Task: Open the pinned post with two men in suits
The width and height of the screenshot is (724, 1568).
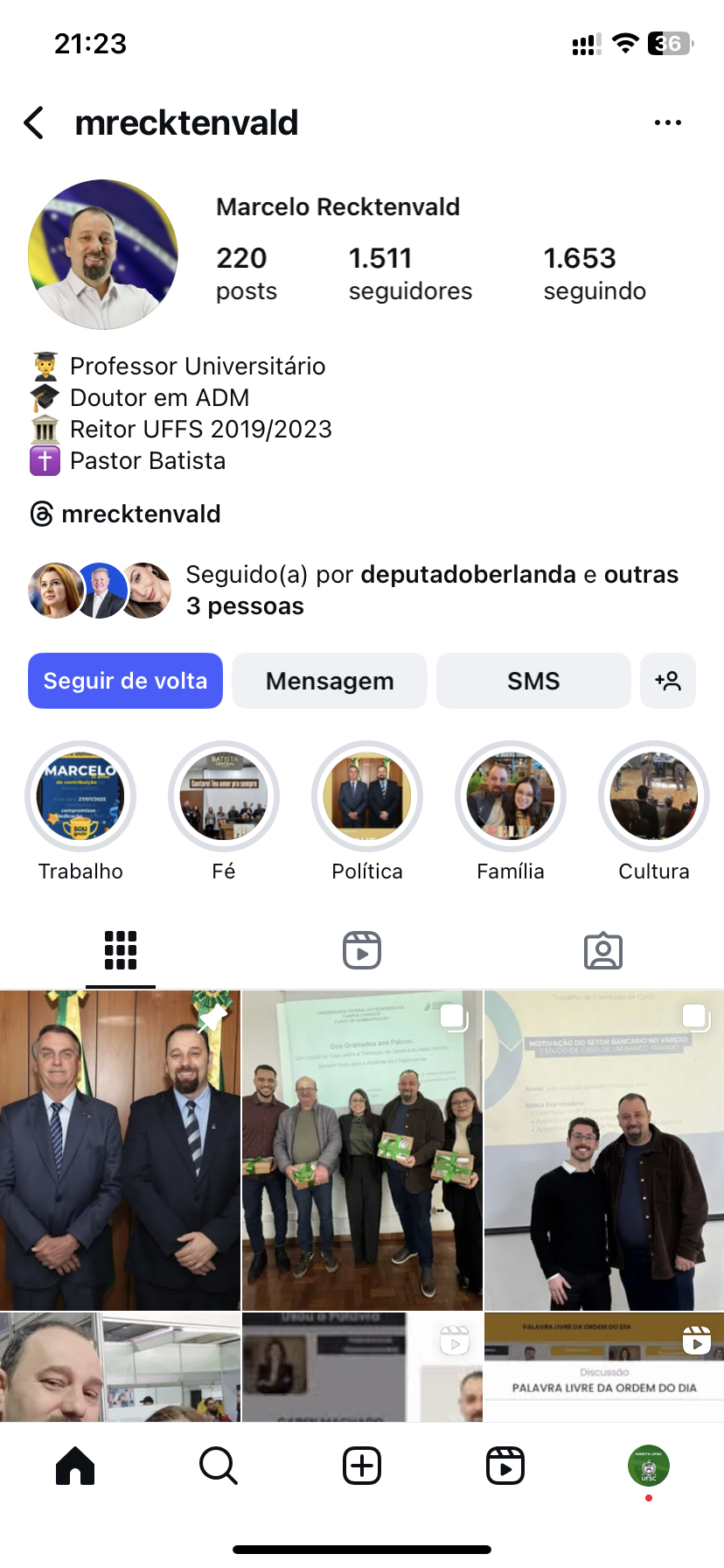Action: [x=120, y=1150]
